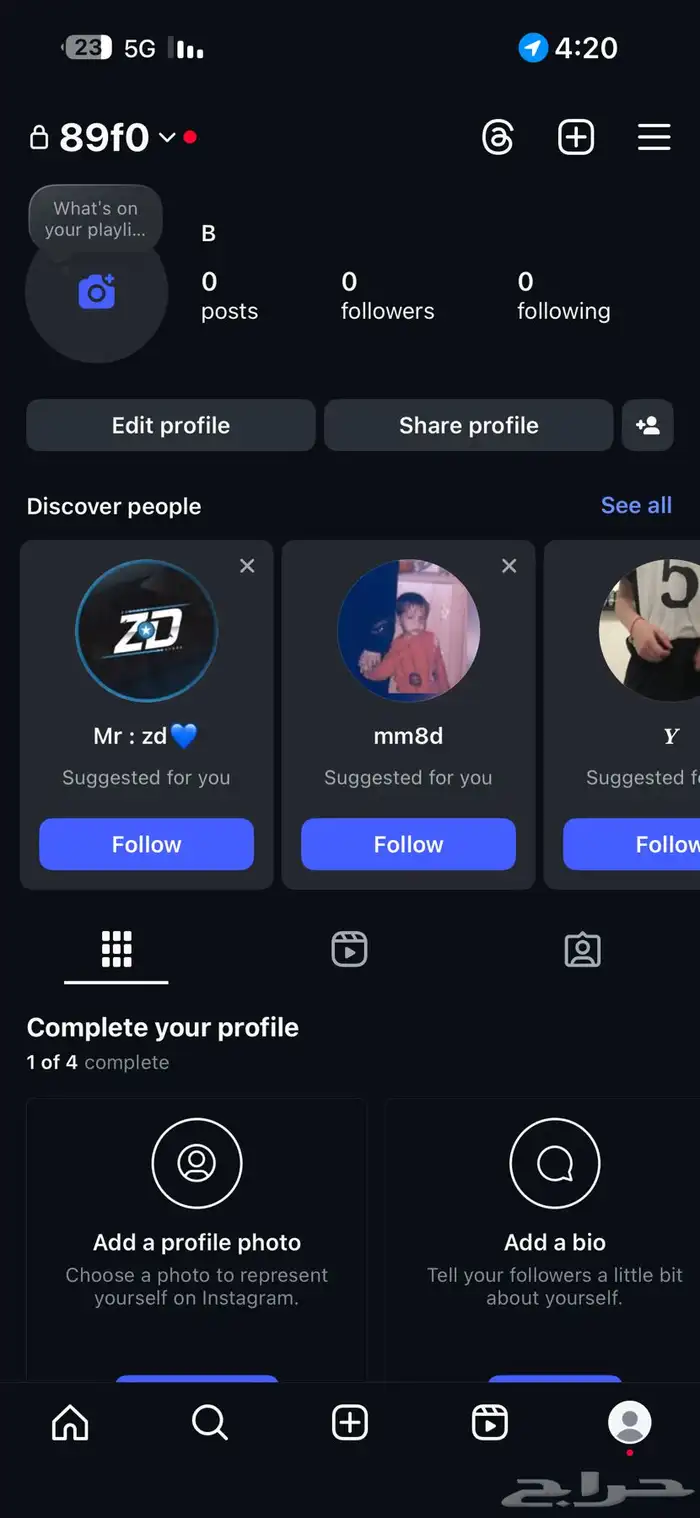The image size is (700, 1518).
Task: Follow Mr : zd
Action: click(x=146, y=844)
